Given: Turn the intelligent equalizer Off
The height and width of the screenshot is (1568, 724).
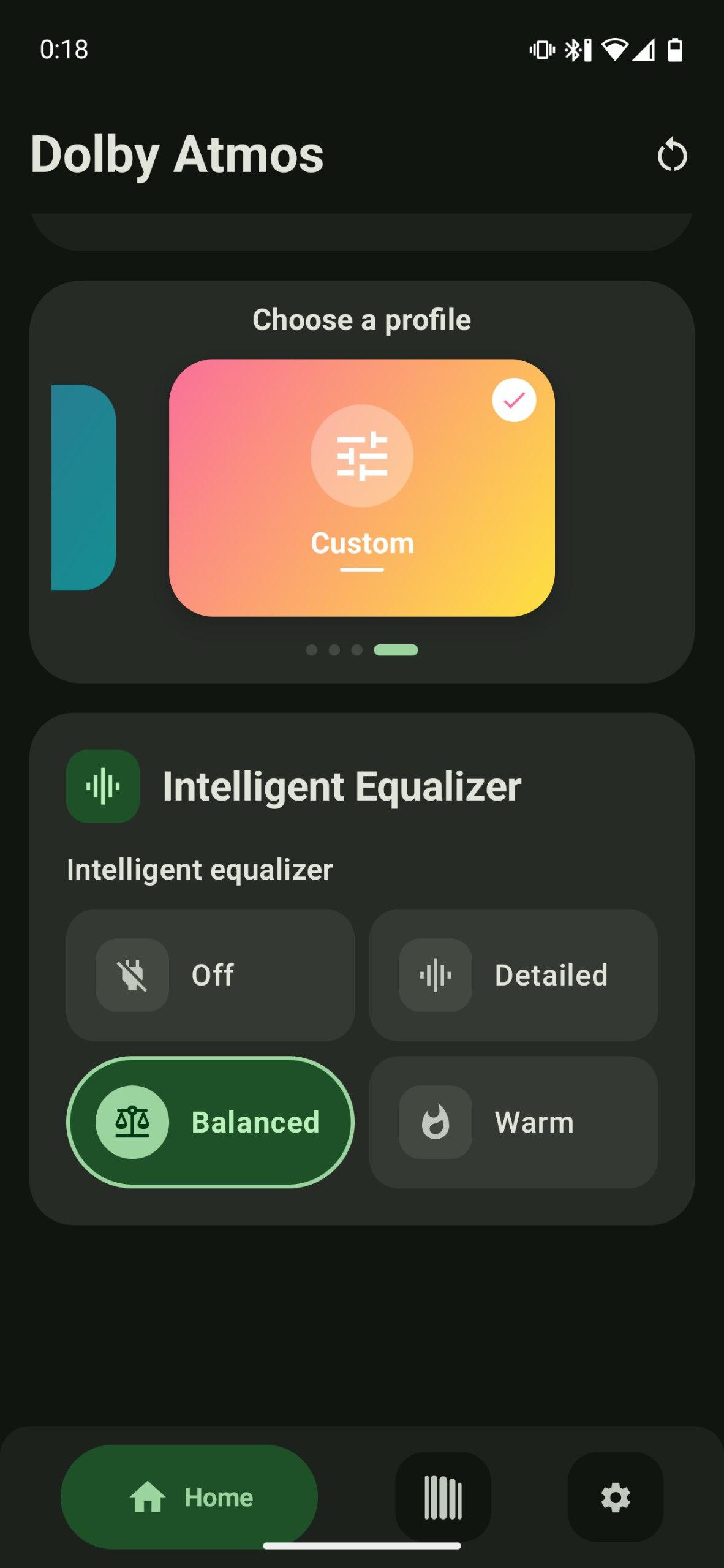Looking at the screenshot, I should point(210,975).
